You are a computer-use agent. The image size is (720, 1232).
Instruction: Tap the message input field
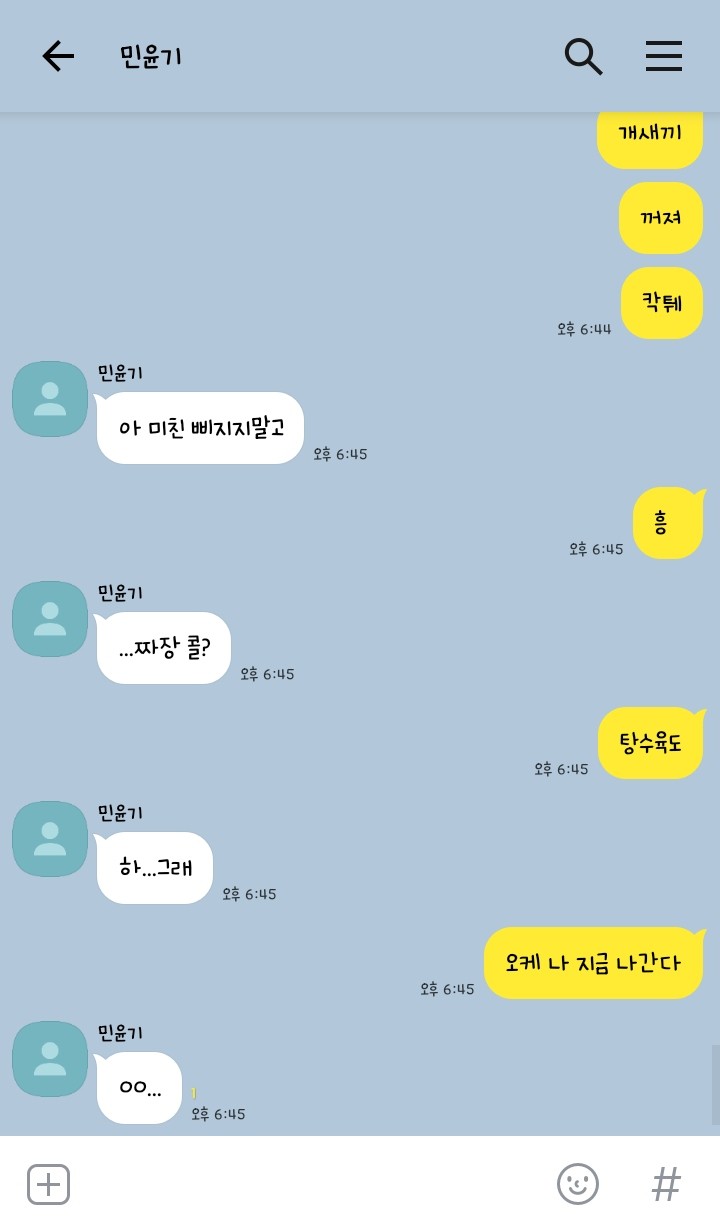[310, 1185]
